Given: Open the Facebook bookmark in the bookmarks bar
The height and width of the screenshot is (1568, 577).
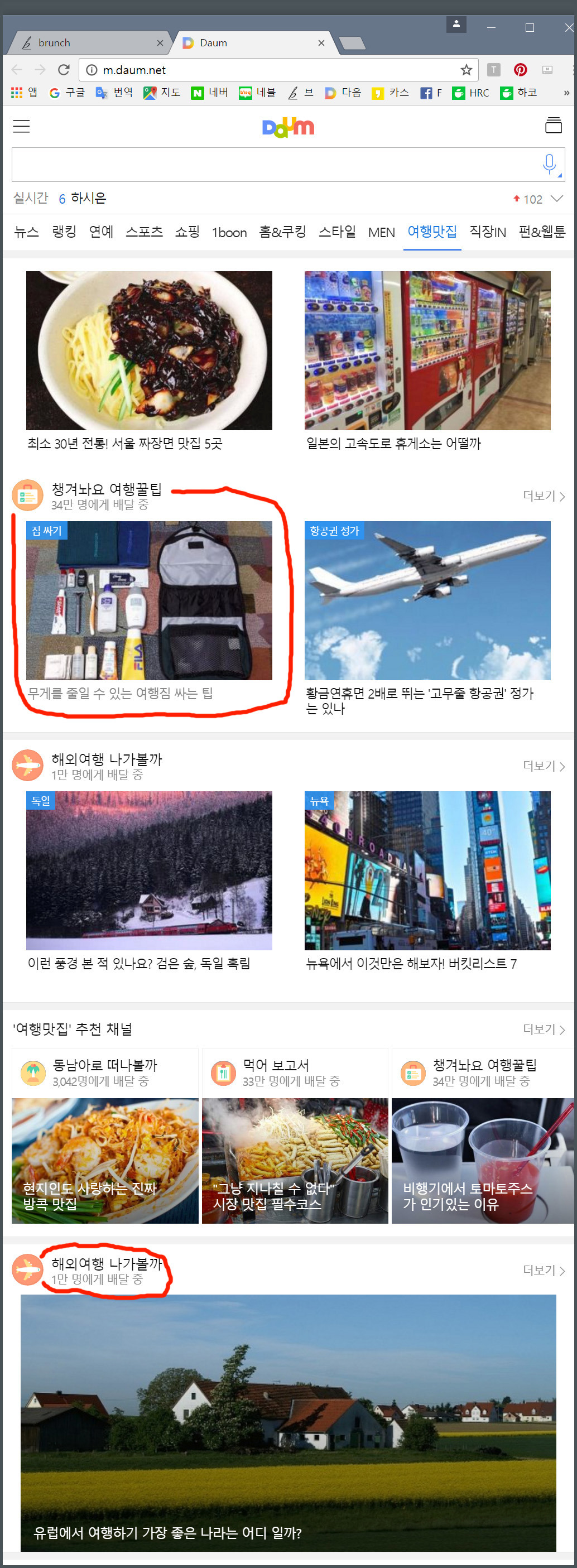Looking at the screenshot, I should [426, 93].
